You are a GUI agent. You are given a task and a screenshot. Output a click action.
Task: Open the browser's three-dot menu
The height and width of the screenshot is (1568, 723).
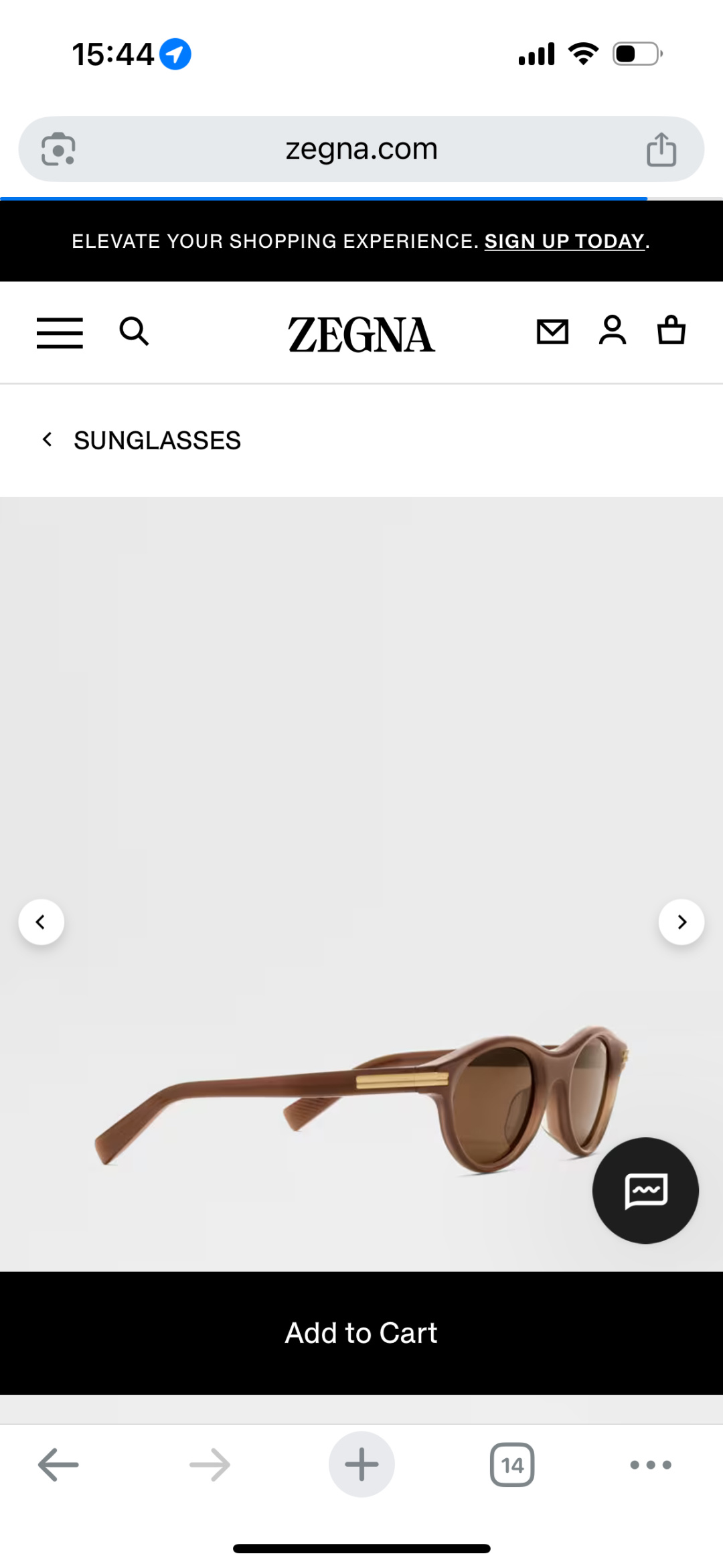coord(650,1465)
